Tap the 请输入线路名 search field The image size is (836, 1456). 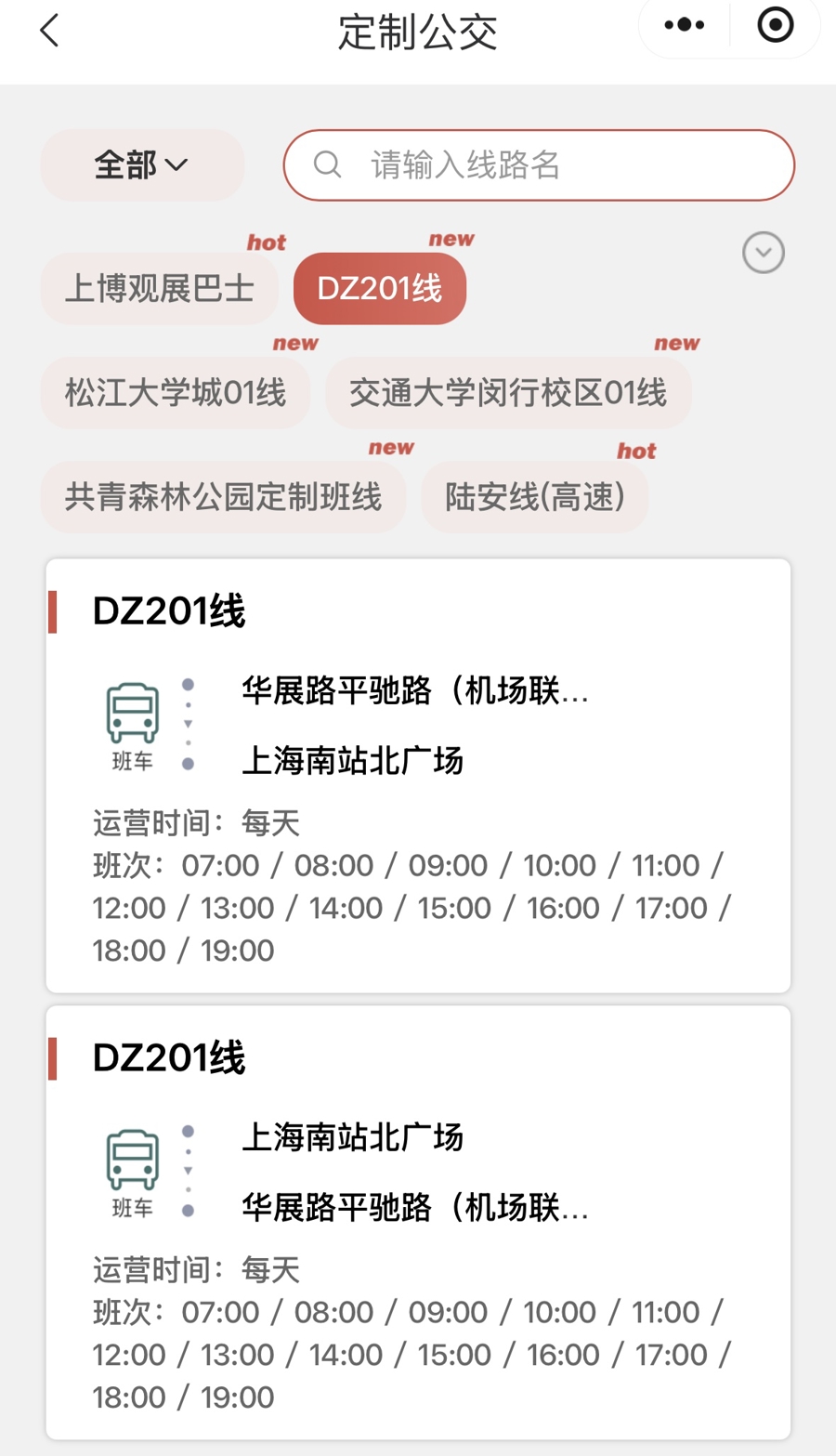[x=539, y=165]
